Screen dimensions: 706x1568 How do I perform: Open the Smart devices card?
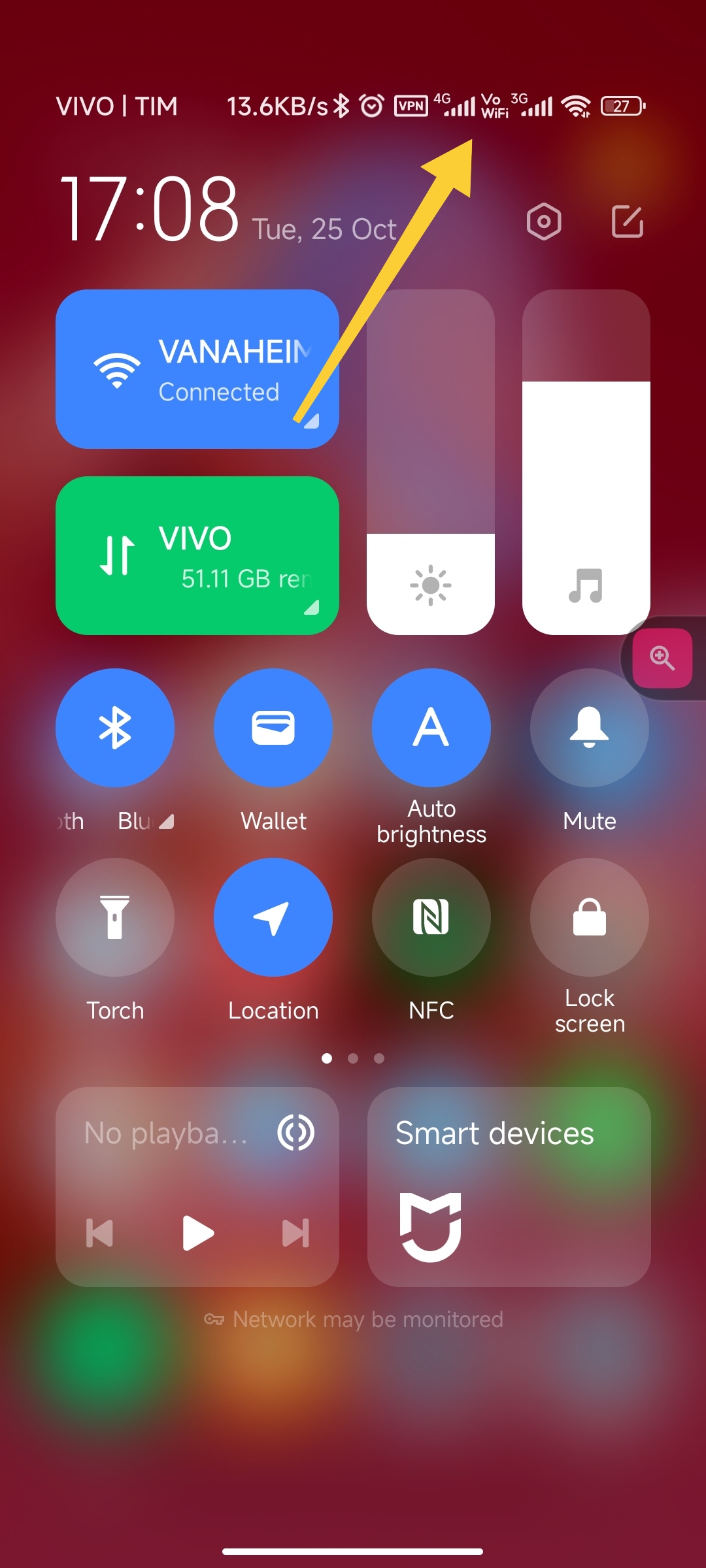click(509, 1187)
